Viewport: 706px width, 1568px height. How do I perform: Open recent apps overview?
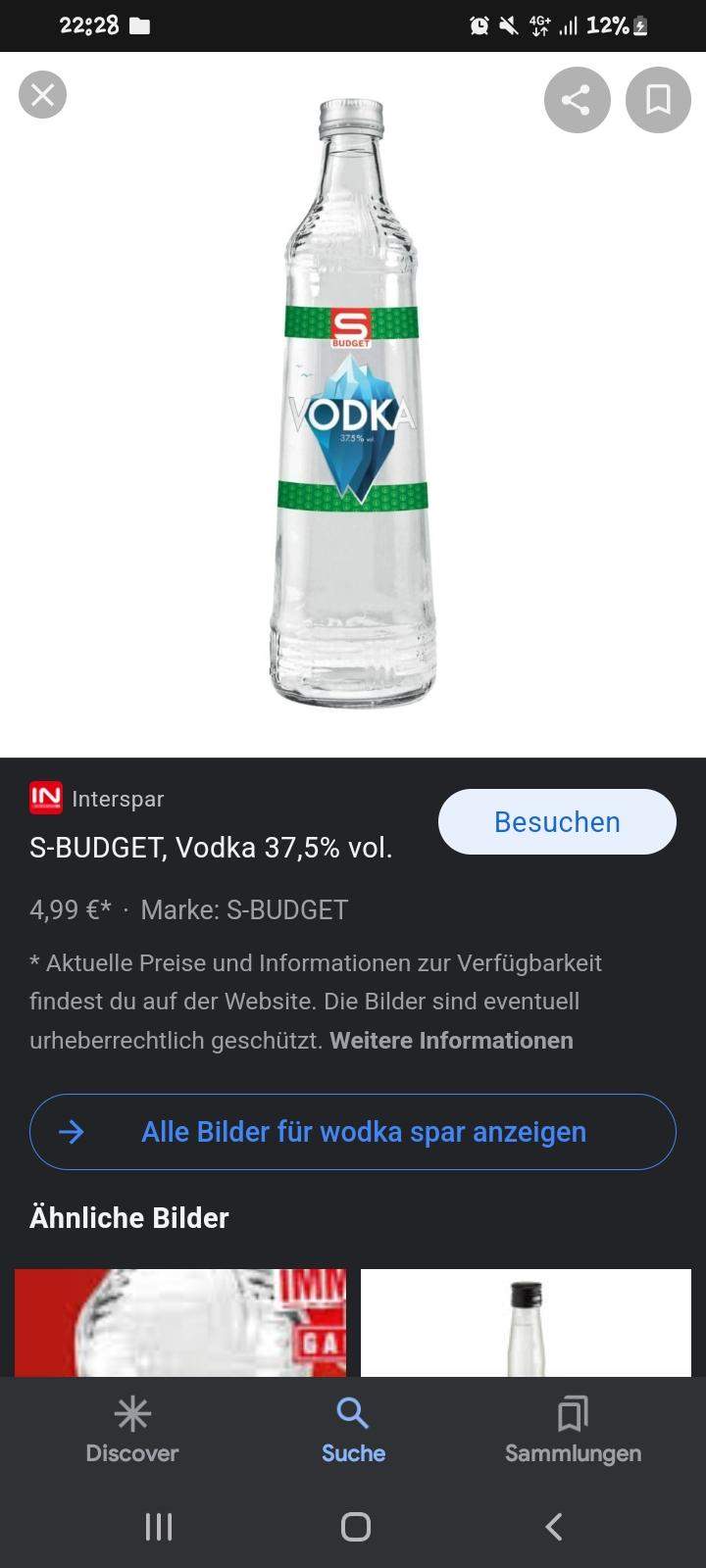[x=158, y=1525]
